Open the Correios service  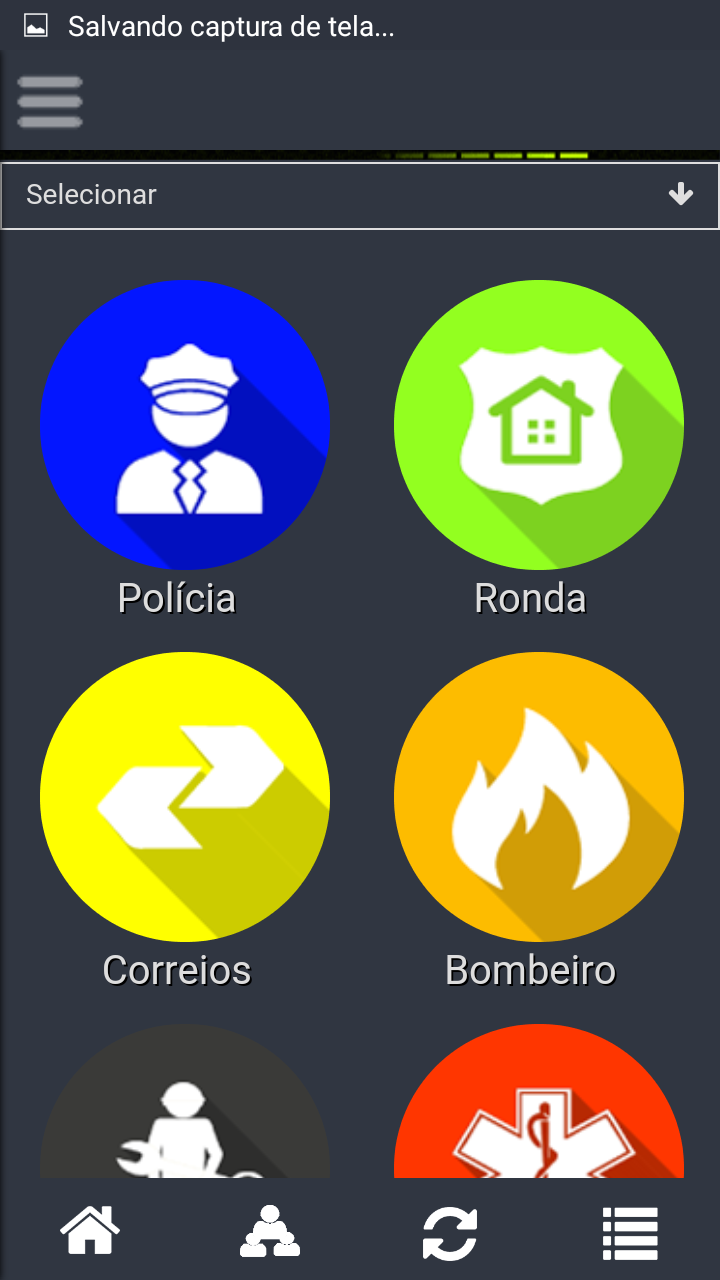tap(185, 797)
